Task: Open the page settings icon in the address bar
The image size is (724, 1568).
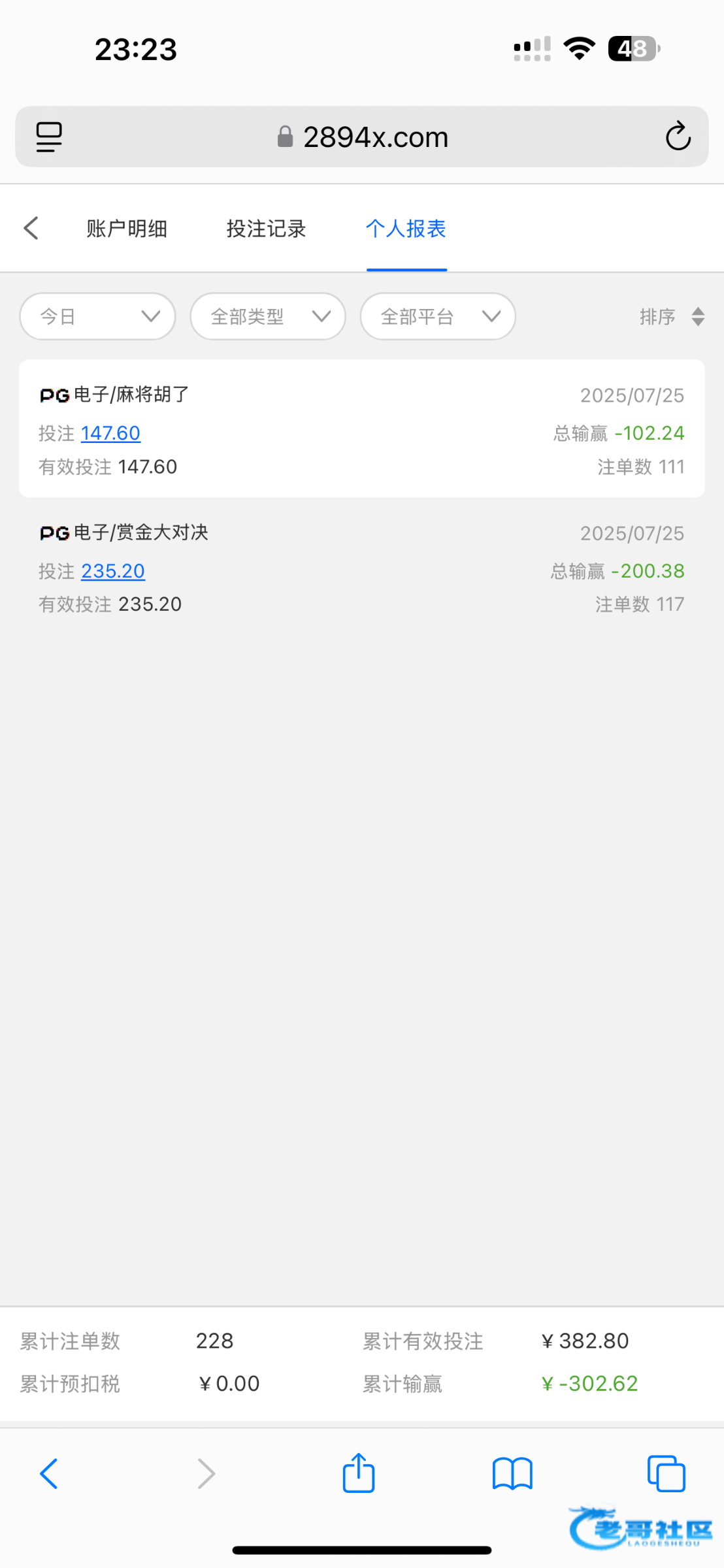Action: click(x=49, y=137)
